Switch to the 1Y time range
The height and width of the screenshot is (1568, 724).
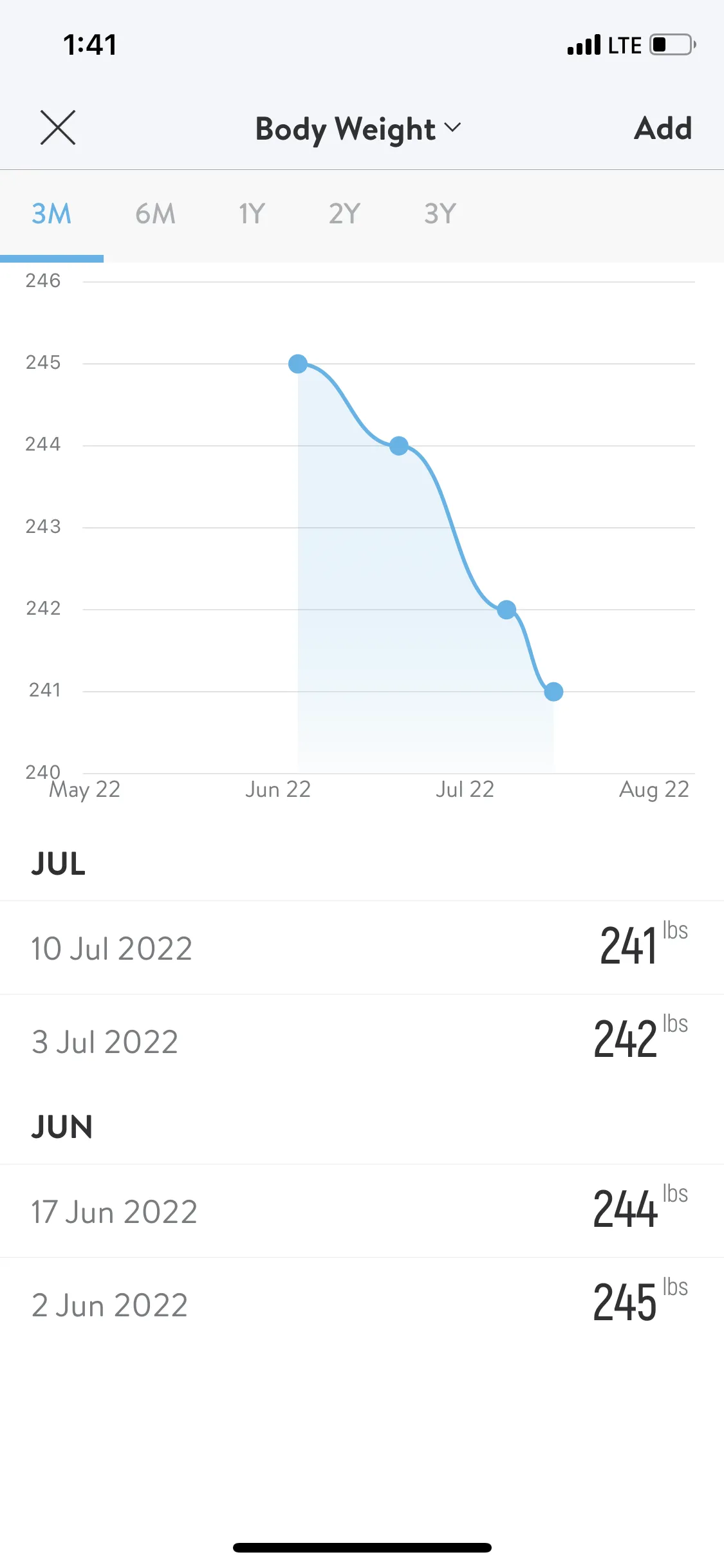252,214
